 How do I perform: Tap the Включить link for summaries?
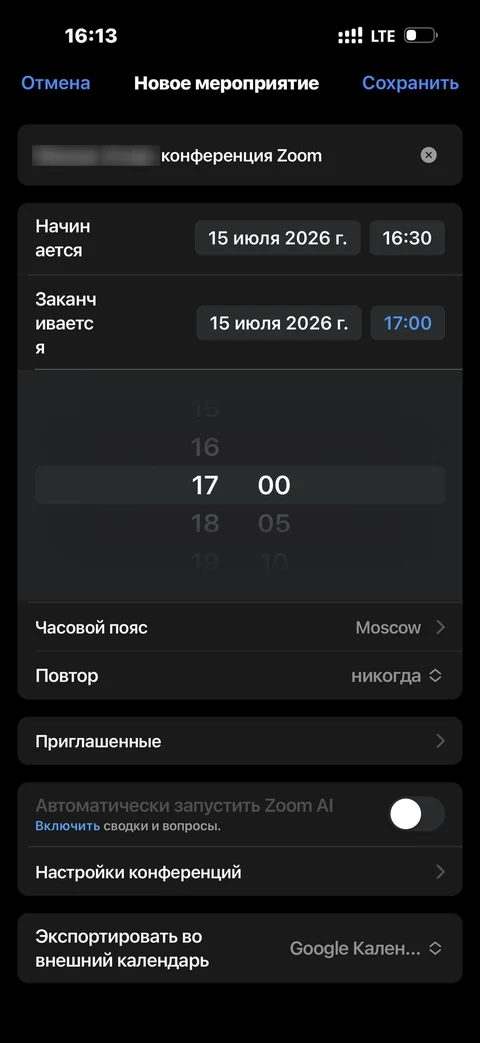point(67,827)
